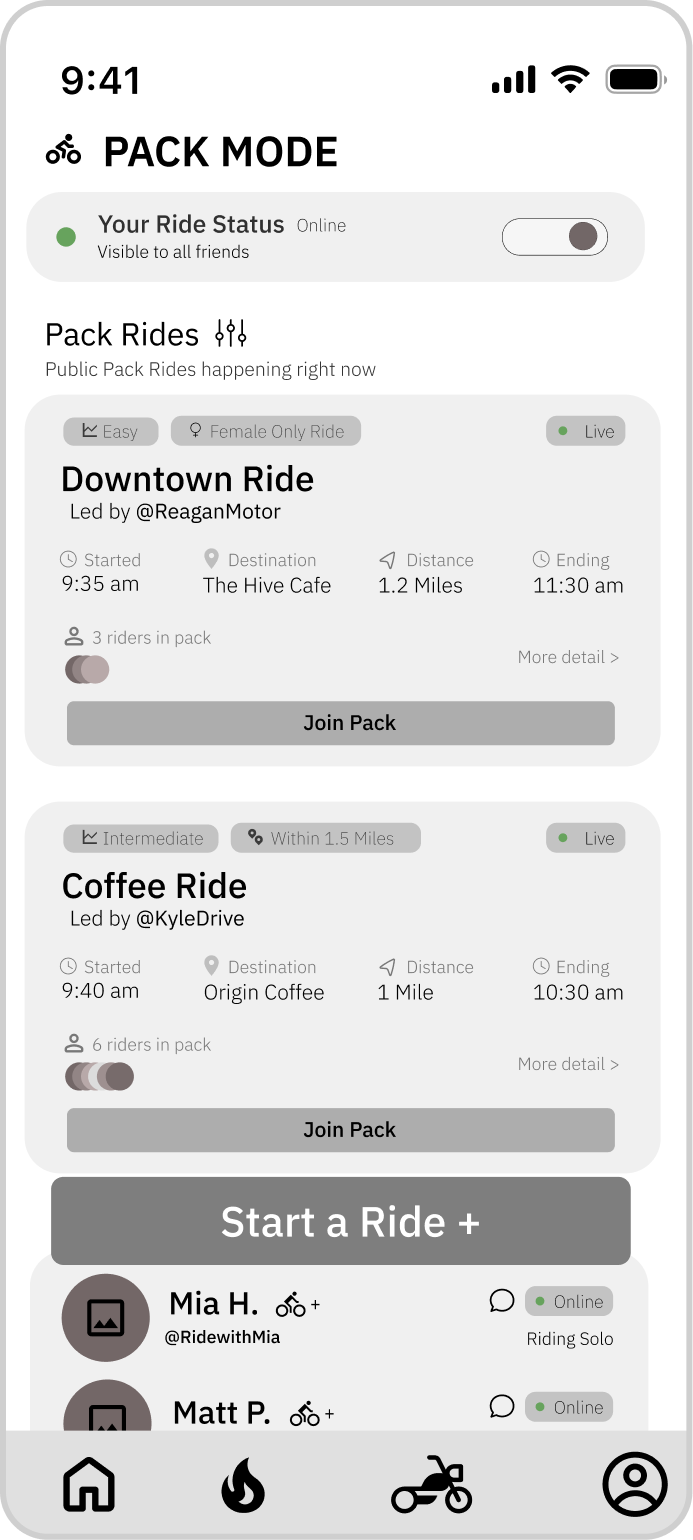The height and width of the screenshot is (1540, 693).
Task: Message Matt P. via chat icon
Action: 502,1406
